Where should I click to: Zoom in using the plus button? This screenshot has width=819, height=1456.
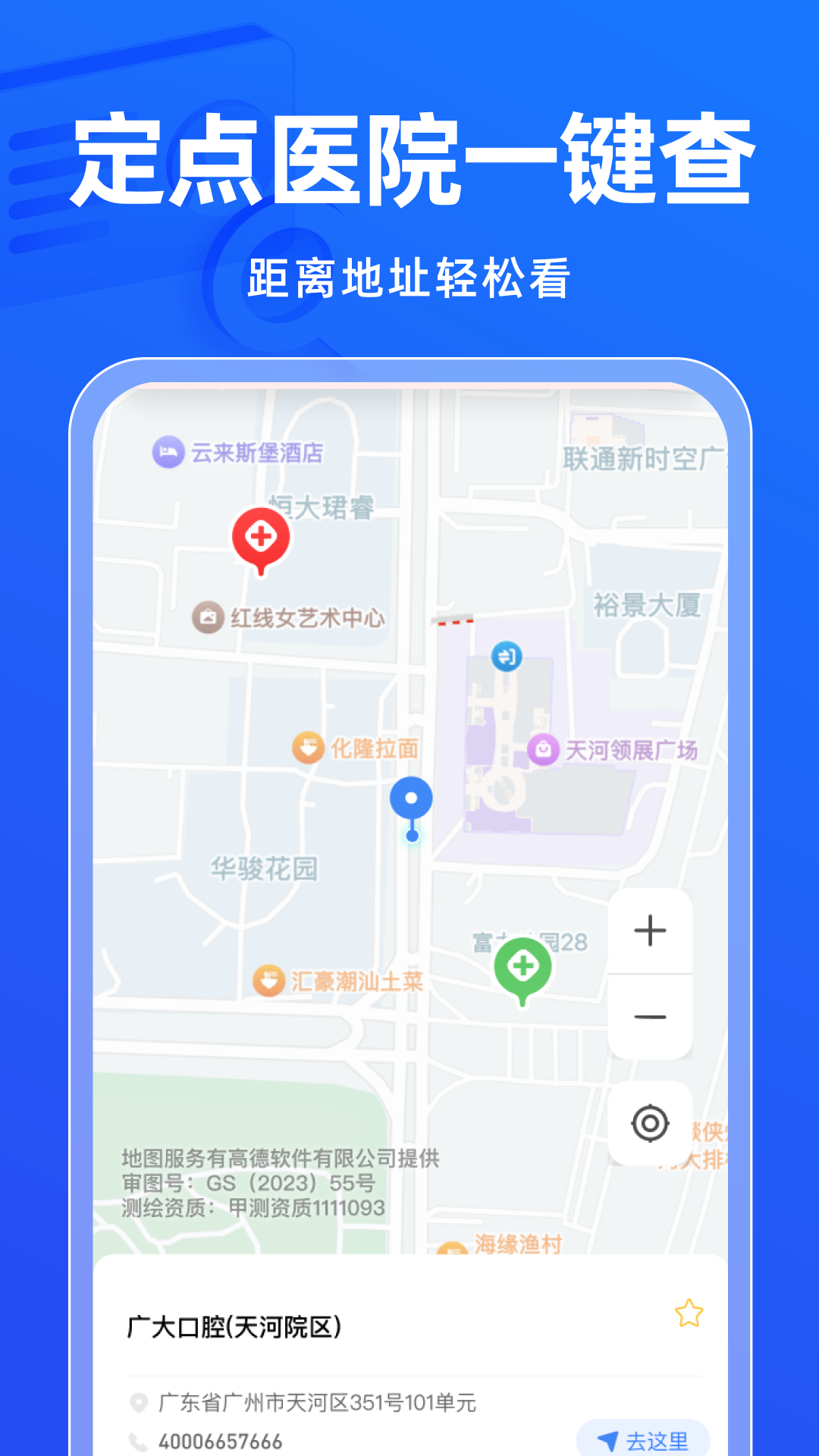pos(650,931)
